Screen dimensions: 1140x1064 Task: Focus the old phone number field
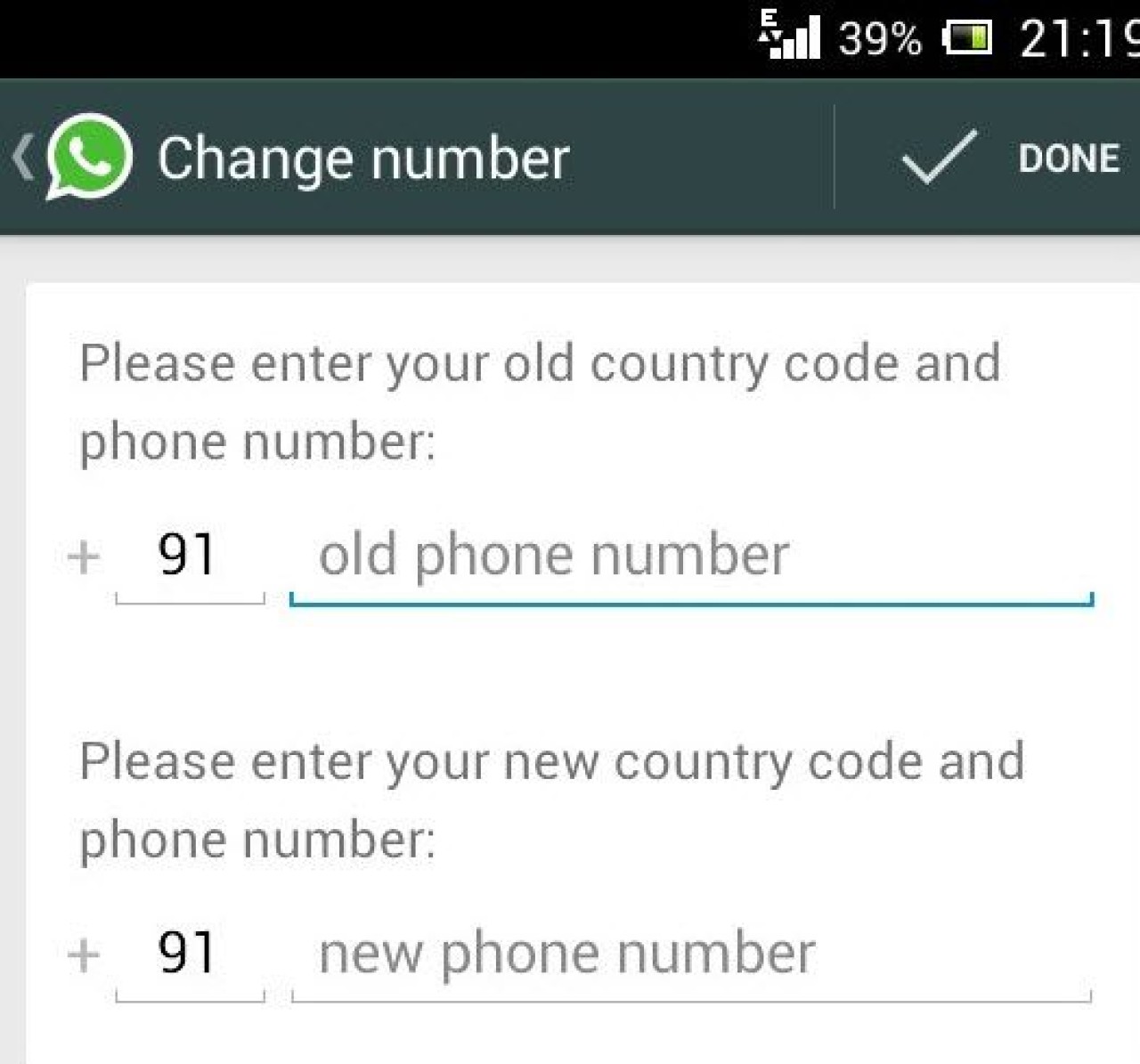click(690, 556)
